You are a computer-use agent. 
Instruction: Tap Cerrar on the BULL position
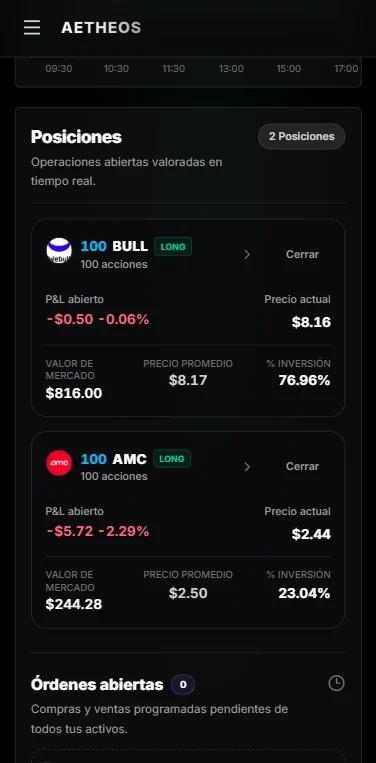302,254
